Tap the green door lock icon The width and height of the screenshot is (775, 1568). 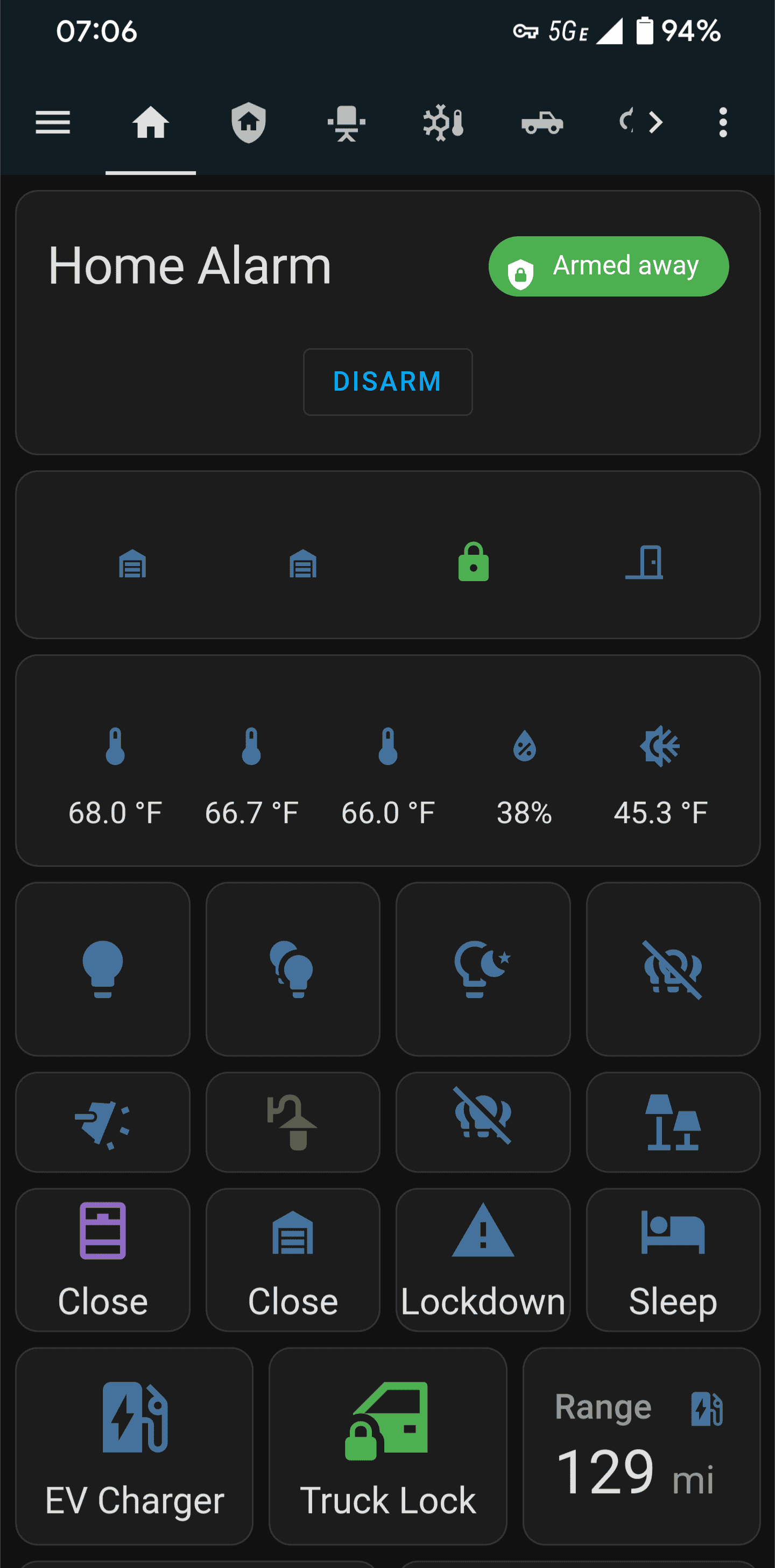pos(473,562)
